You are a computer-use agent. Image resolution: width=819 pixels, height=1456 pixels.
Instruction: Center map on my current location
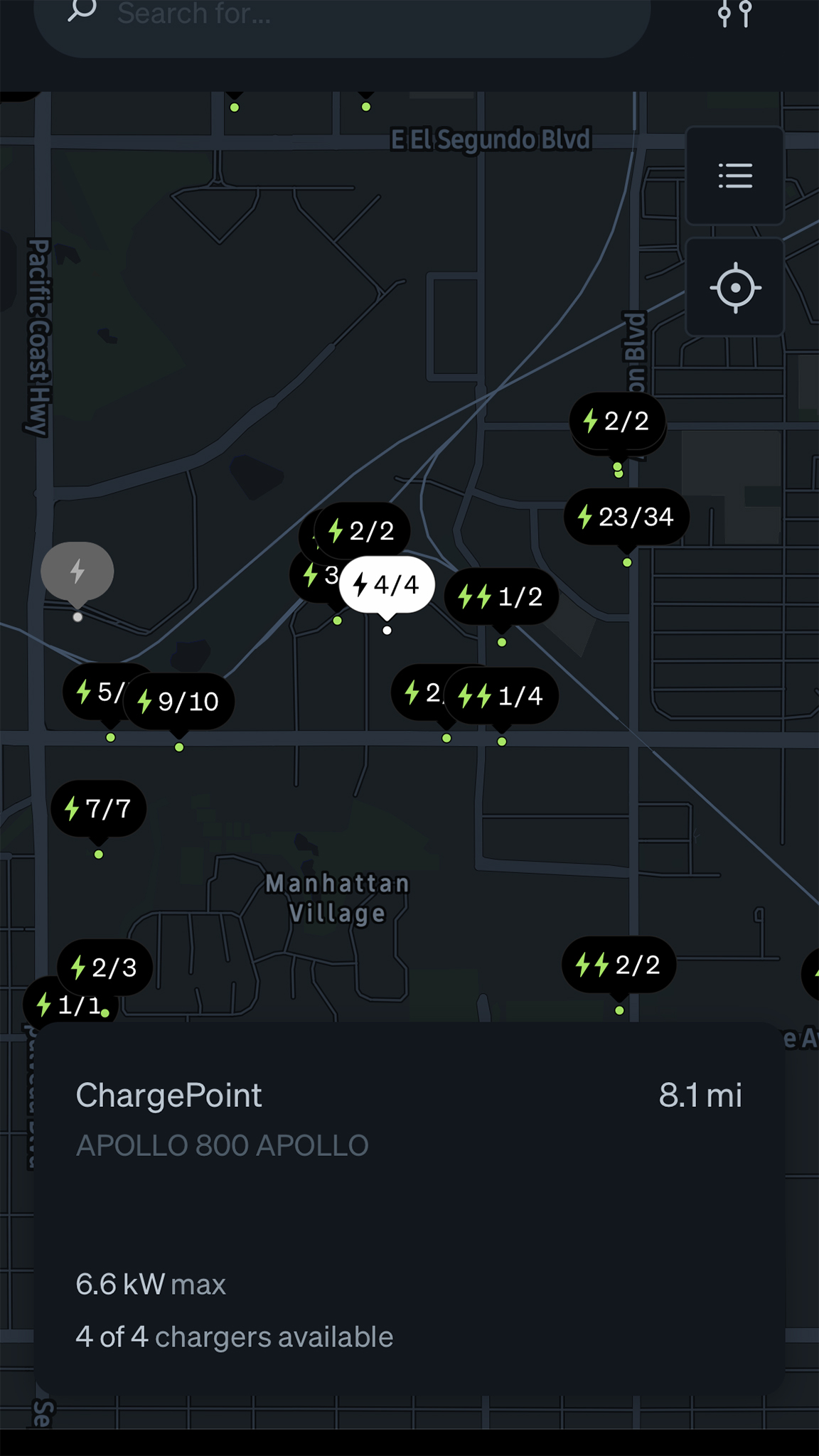point(735,288)
